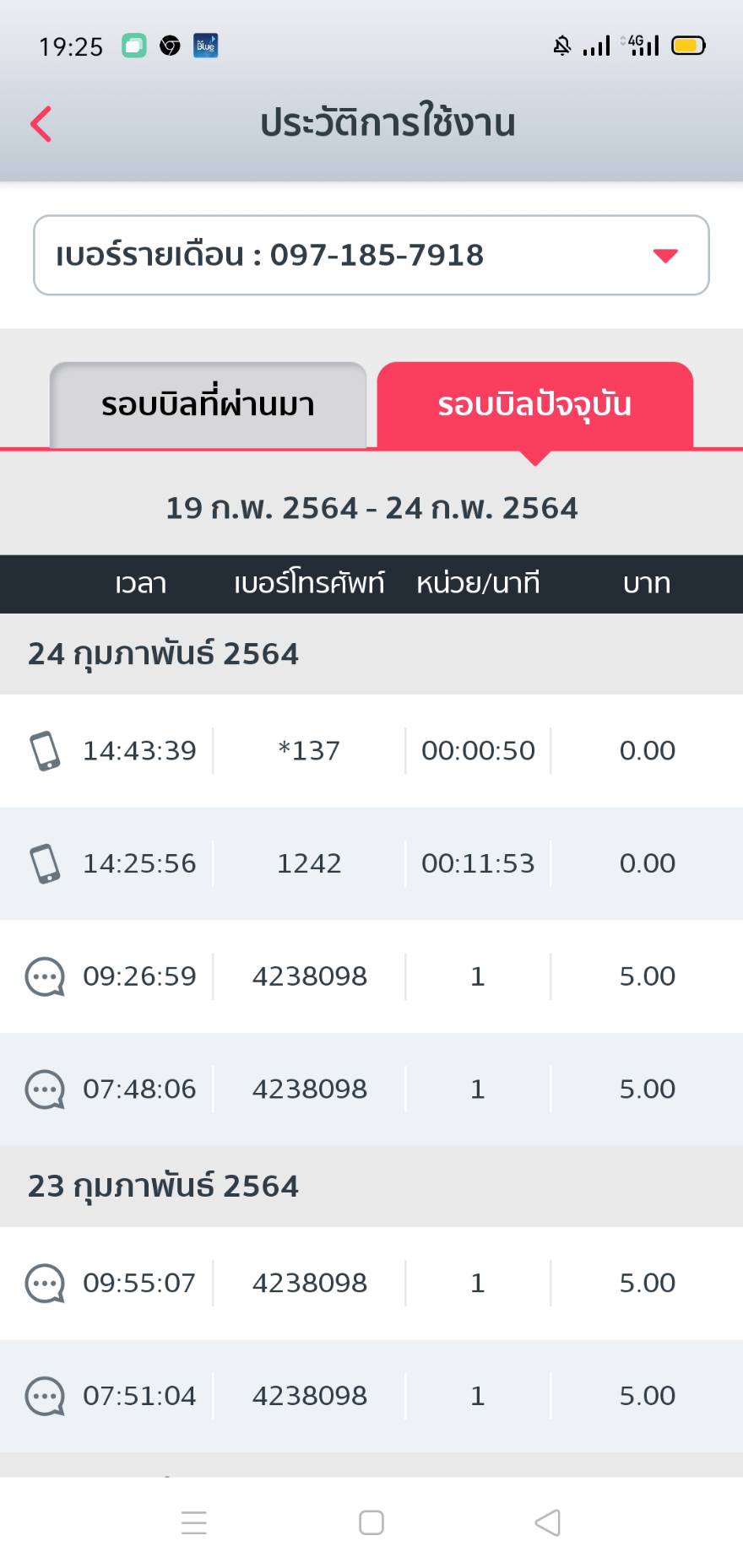The height and width of the screenshot is (1568, 743).
Task: Switch to the รอบบิลที่ผ่านมา tab
Action: pyautogui.click(x=208, y=405)
